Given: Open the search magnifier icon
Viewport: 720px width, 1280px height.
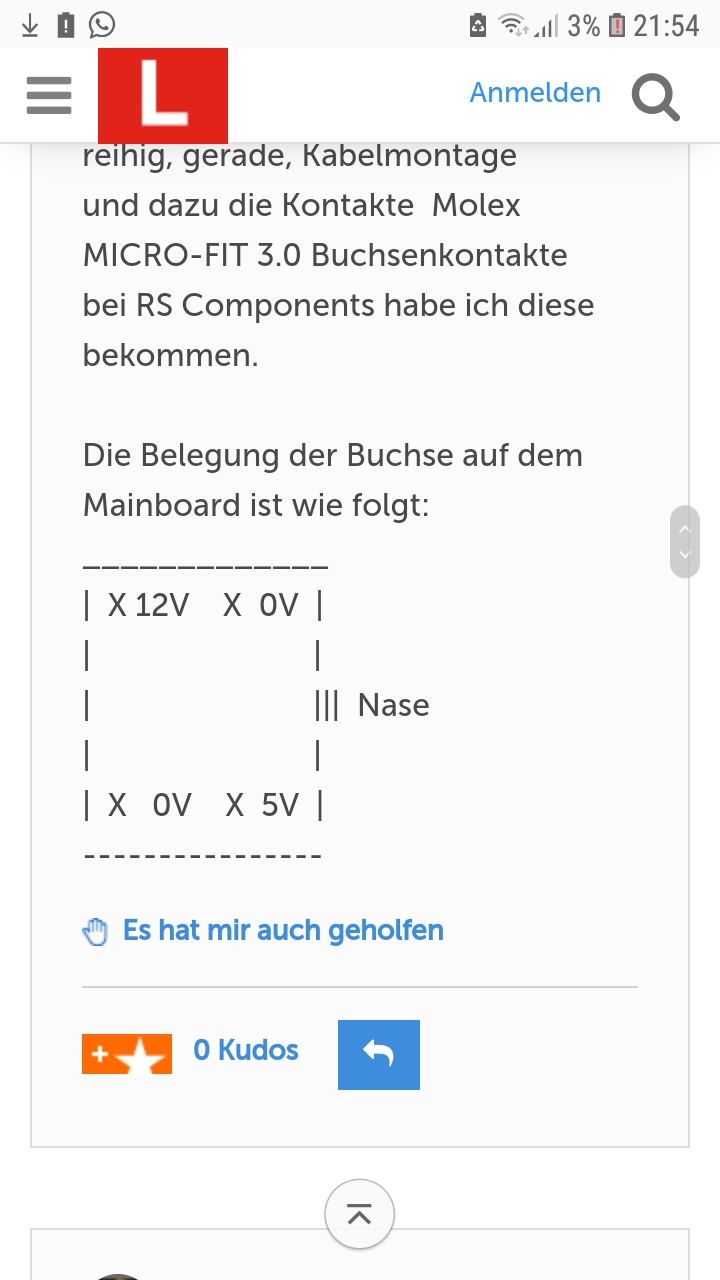Looking at the screenshot, I should pos(656,97).
